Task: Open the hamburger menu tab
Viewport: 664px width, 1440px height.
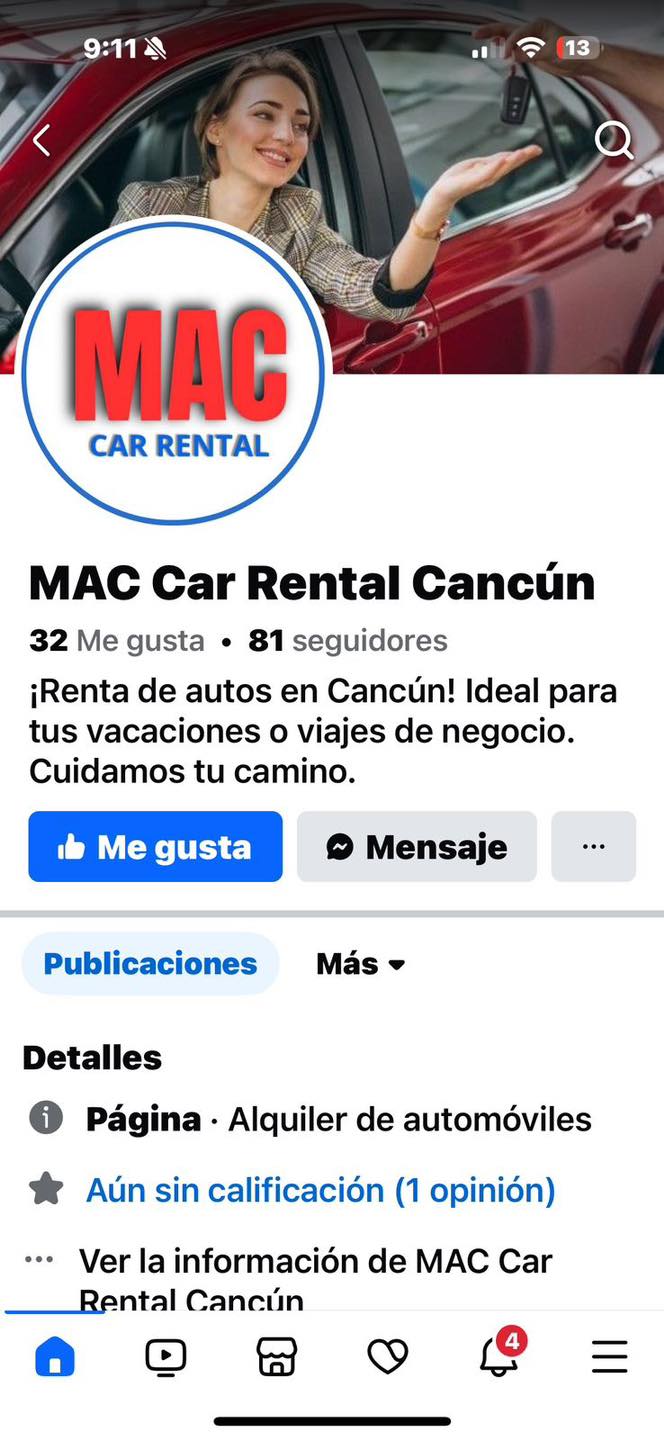Action: [609, 1357]
